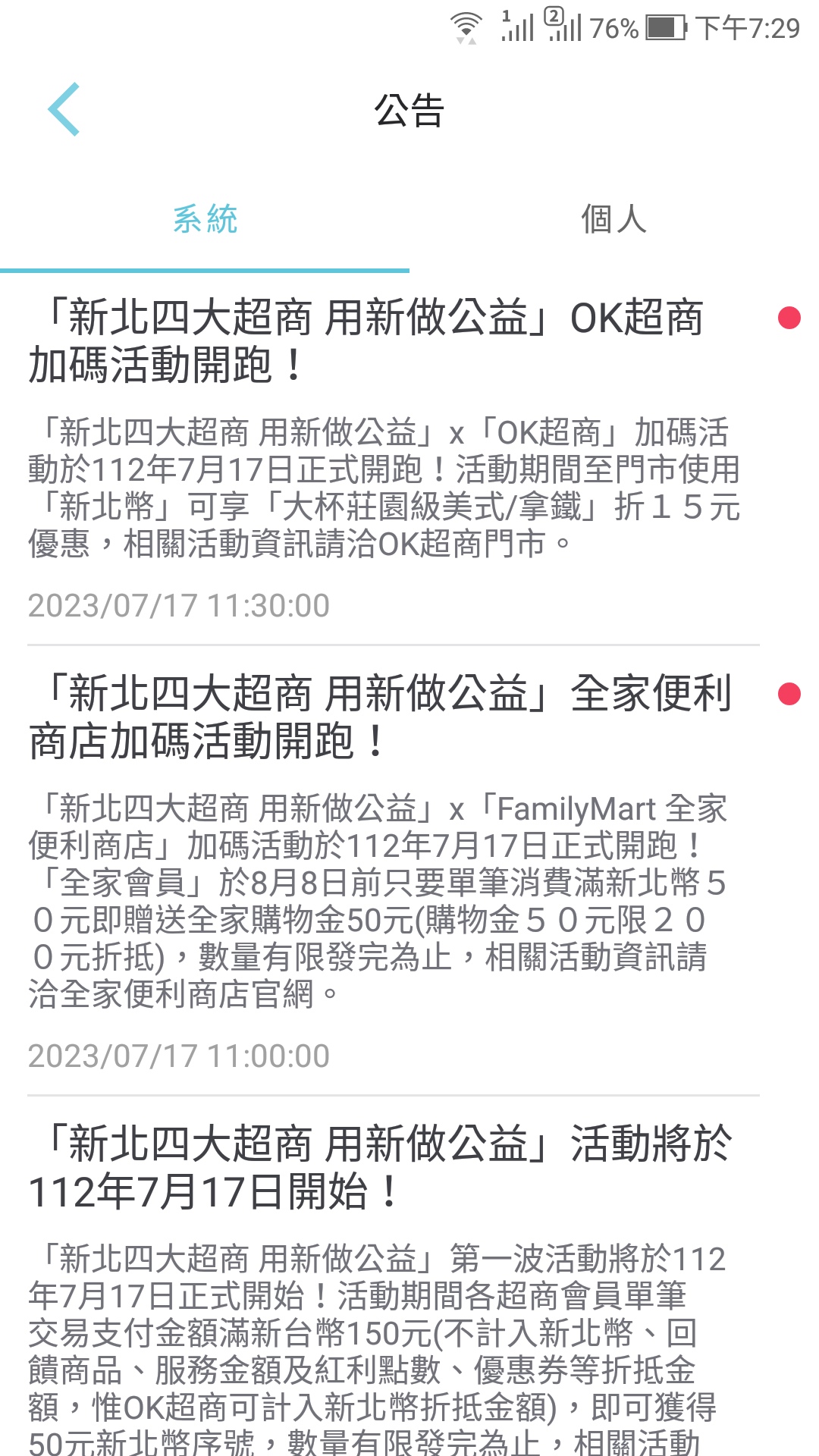Viewport: 819px width, 1456px height.
Task: Select the 系統 tab
Action: pyautogui.click(x=205, y=220)
